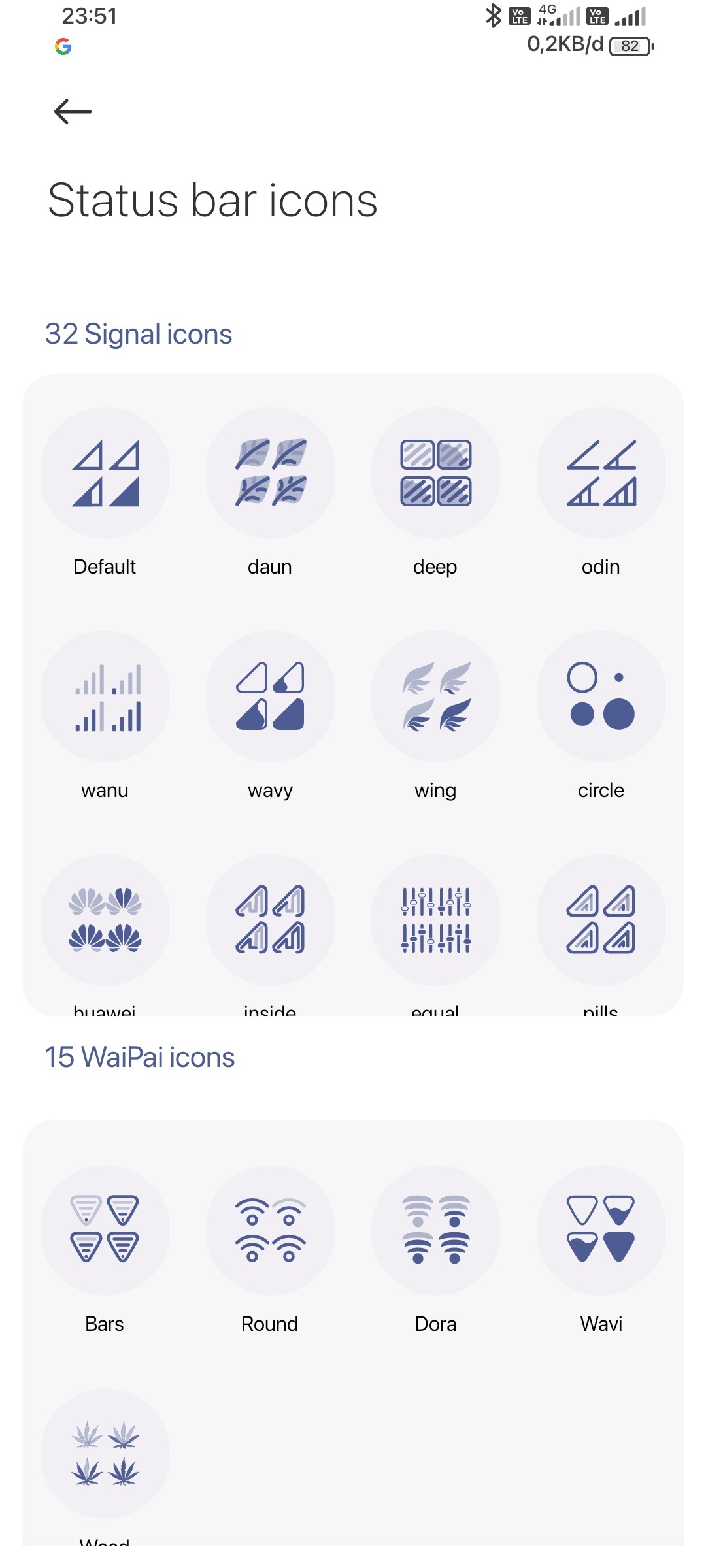
Task: Apply the equal signal icon style
Action: point(435,920)
